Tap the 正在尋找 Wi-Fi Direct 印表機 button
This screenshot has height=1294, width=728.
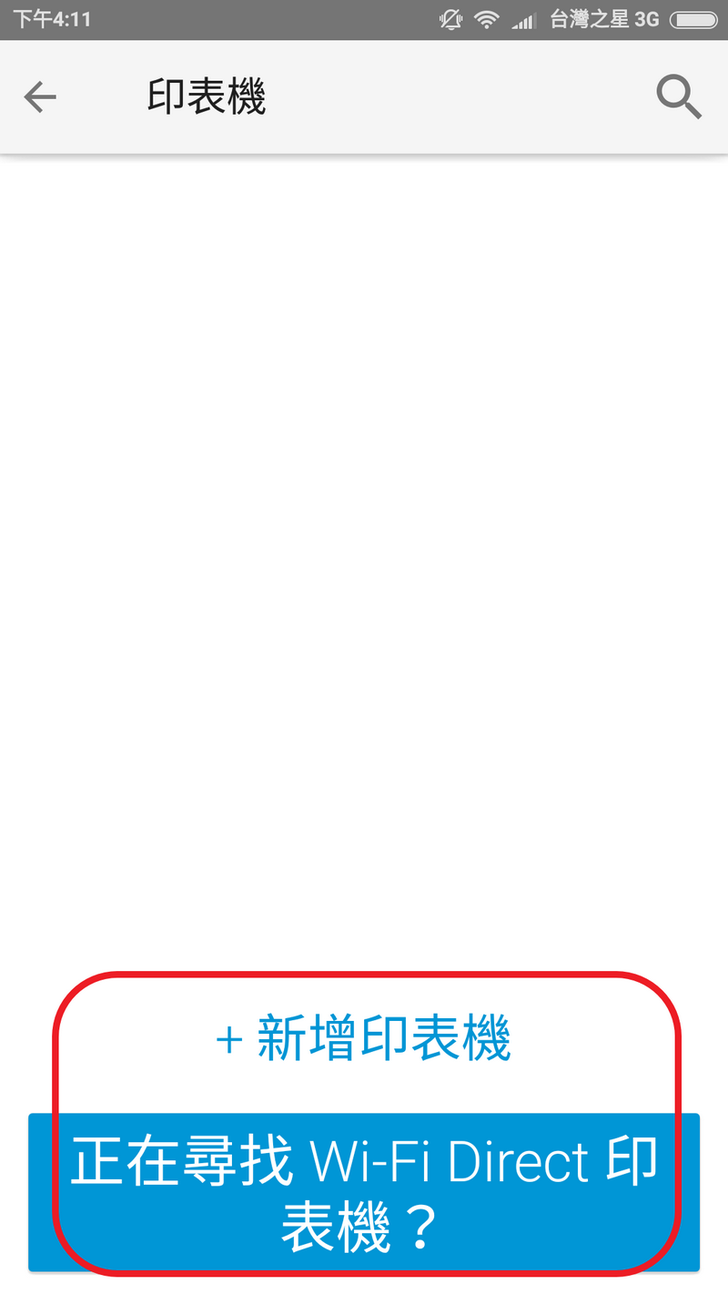click(x=364, y=1192)
